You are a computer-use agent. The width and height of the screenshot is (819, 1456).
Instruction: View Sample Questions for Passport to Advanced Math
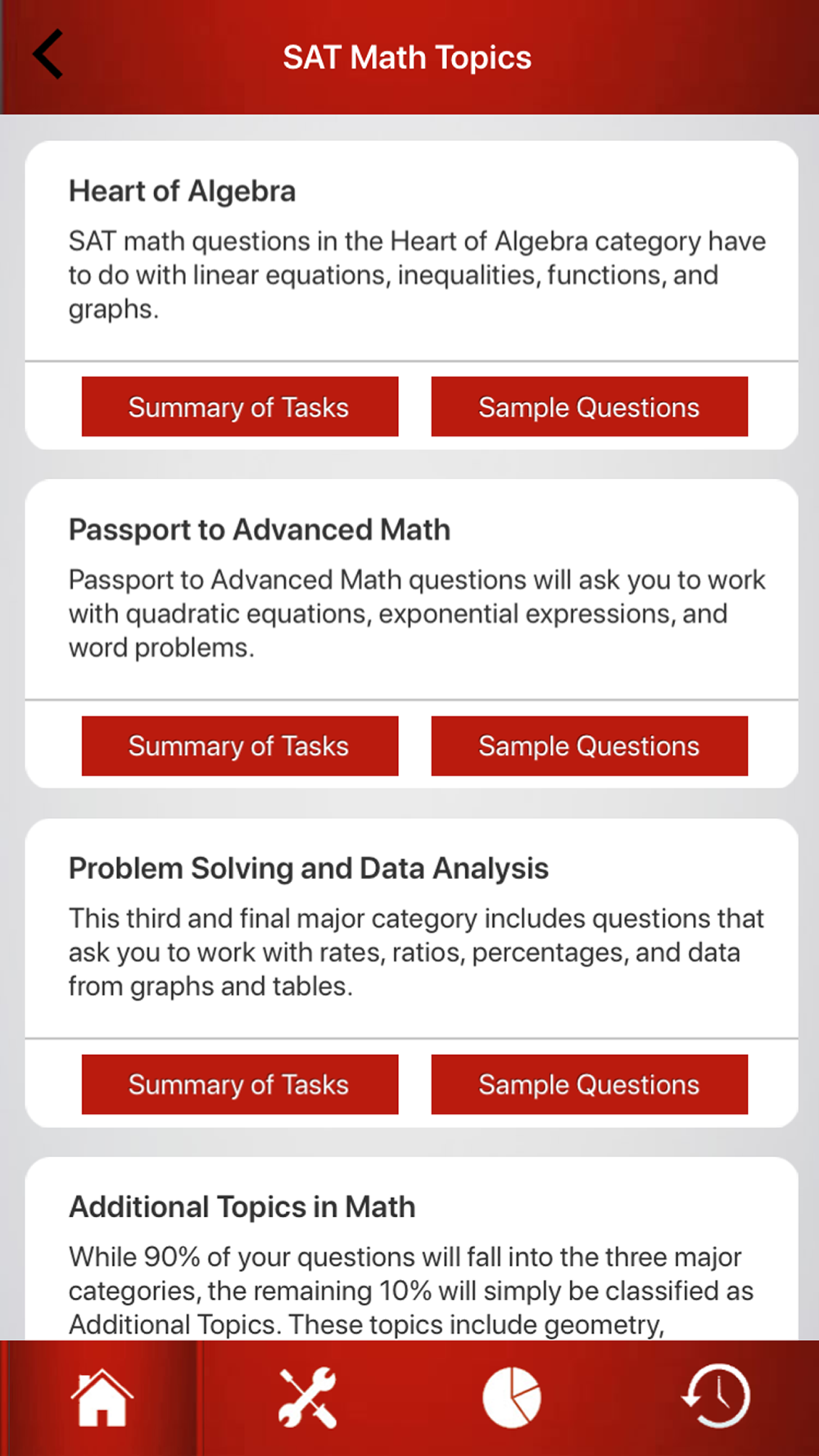click(x=589, y=746)
